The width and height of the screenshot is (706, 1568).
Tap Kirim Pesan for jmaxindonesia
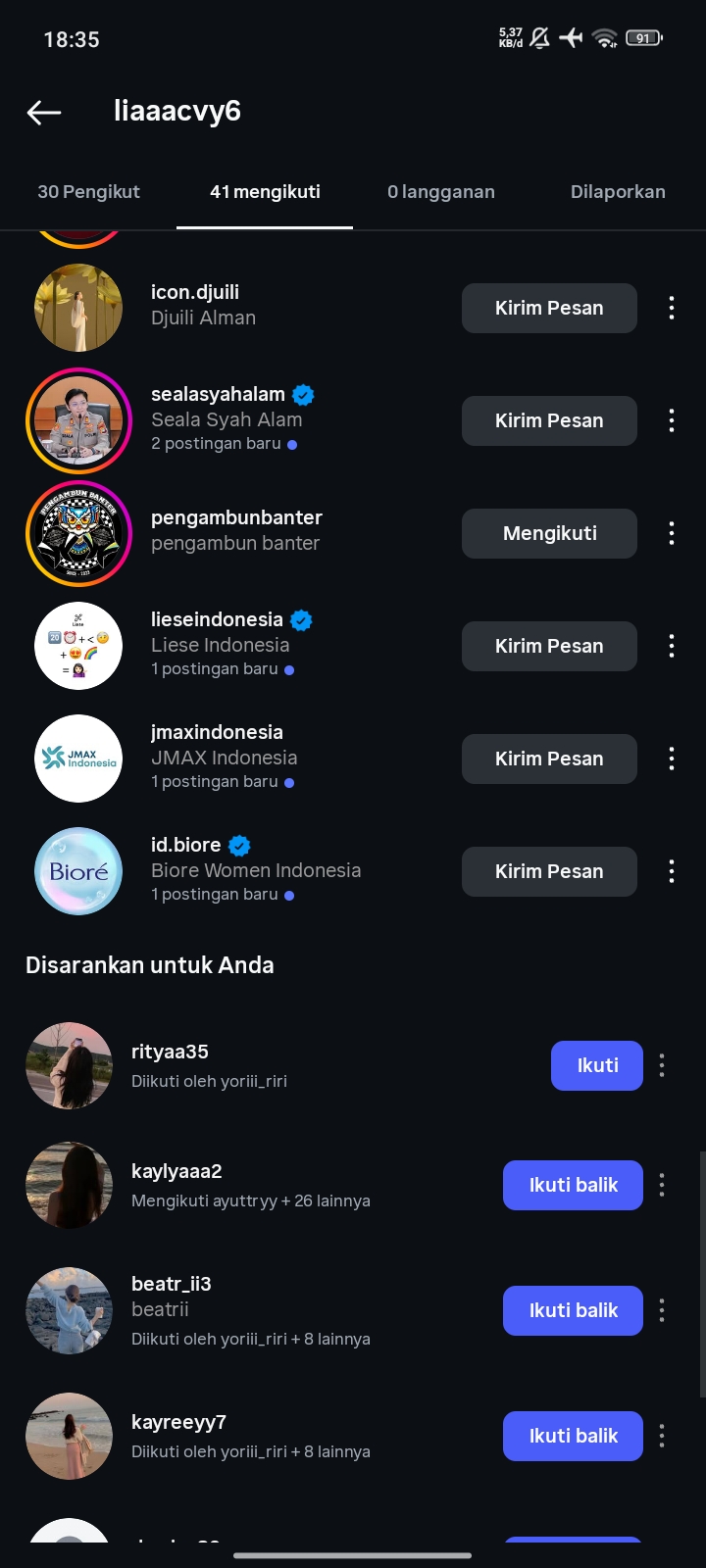pyautogui.click(x=549, y=759)
